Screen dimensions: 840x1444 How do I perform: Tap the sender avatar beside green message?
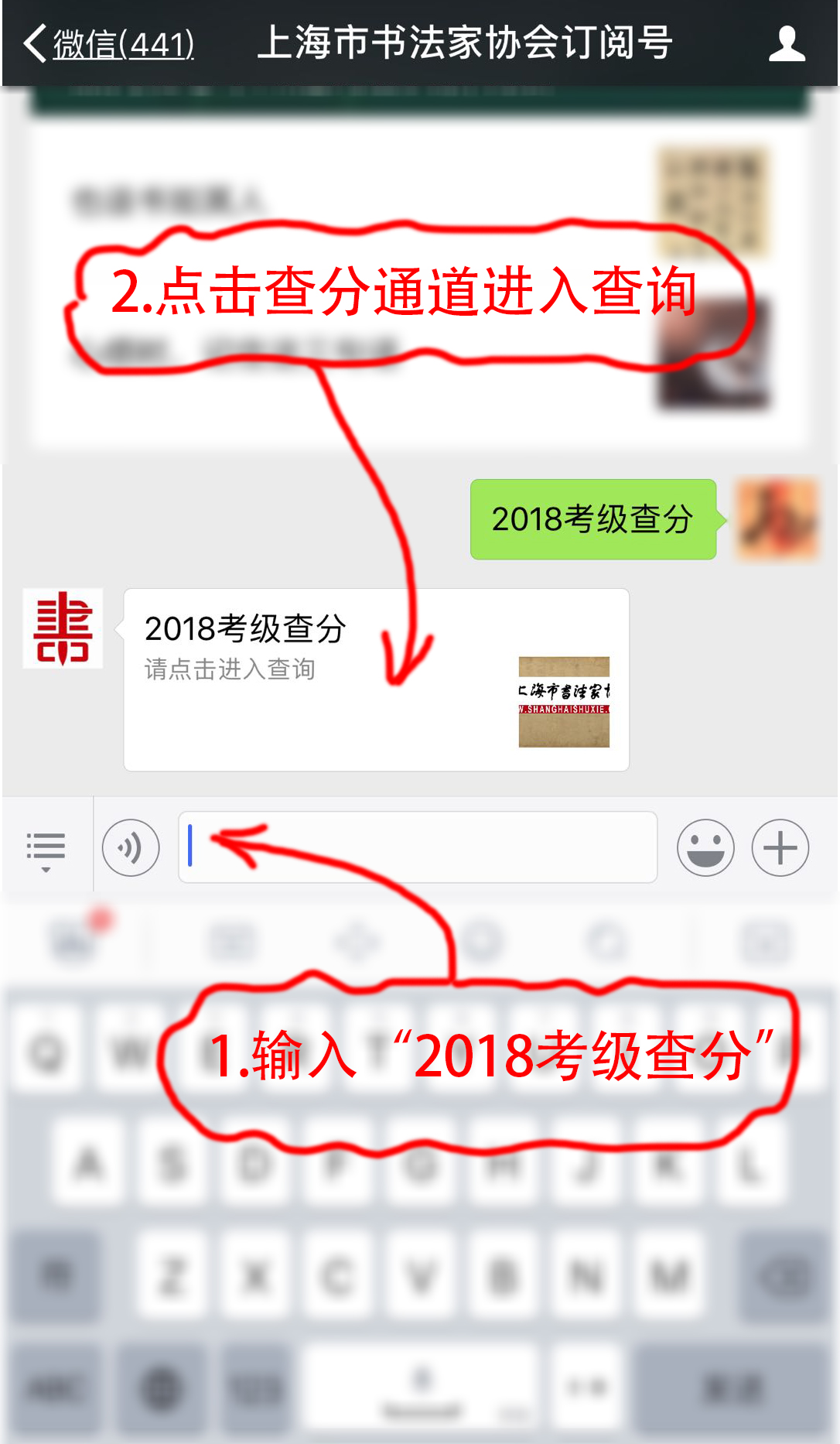click(x=776, y=518)
